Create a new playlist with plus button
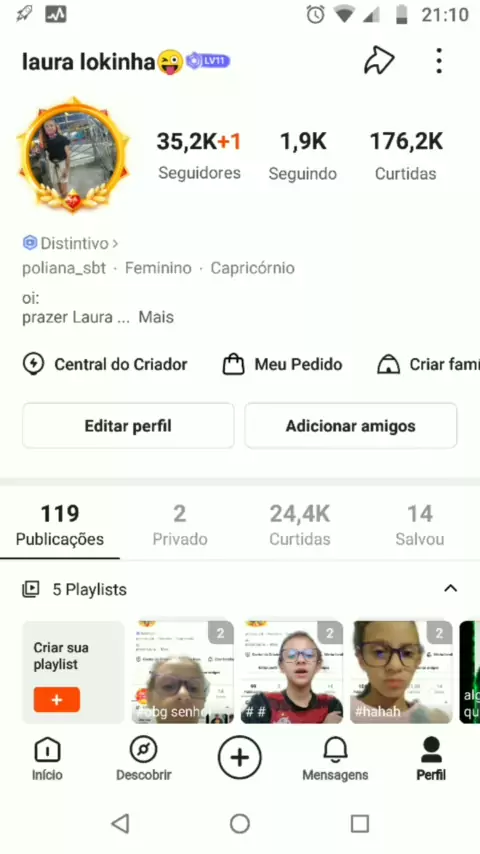 pos(57,700)
